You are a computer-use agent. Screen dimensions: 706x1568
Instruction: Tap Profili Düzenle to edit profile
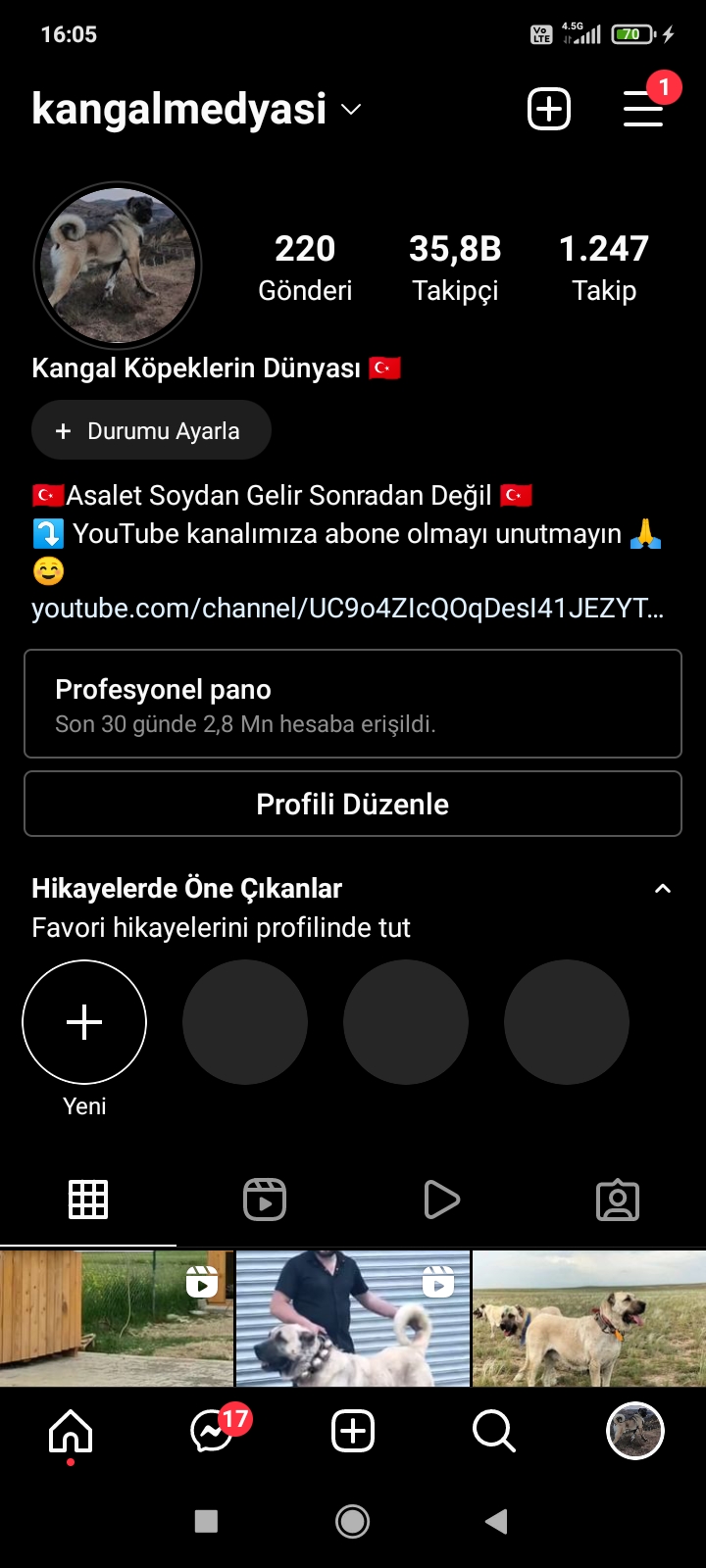pos(353,804)
